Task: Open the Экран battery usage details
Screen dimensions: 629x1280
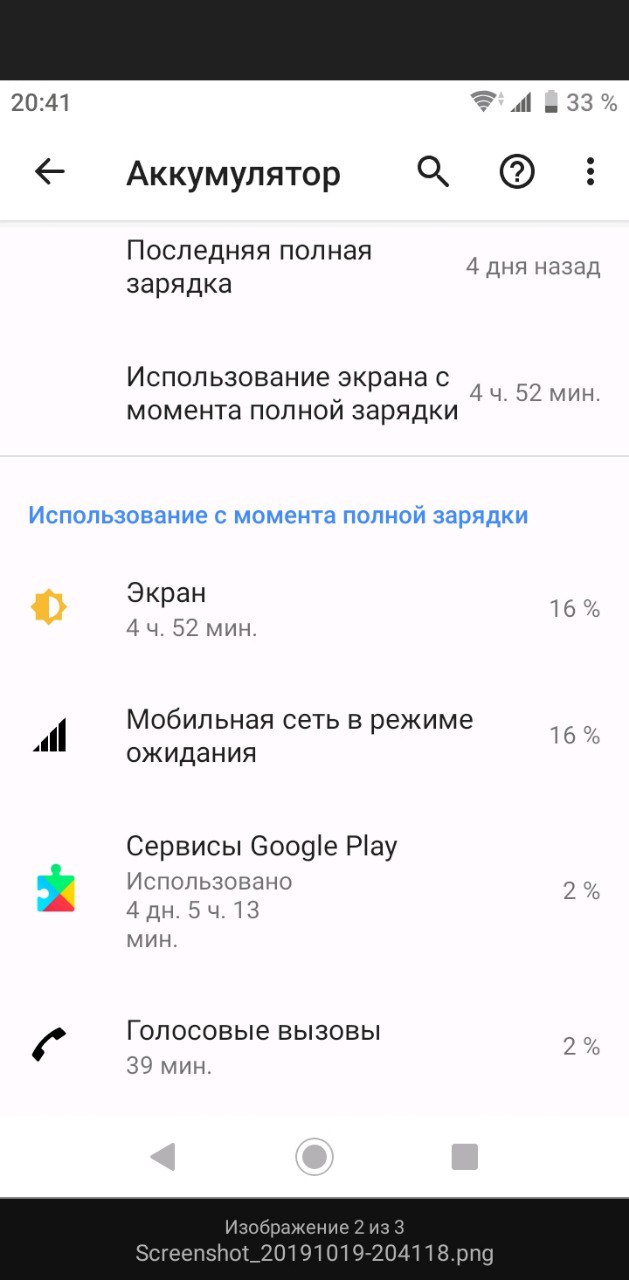Action: tap(314, 608)
